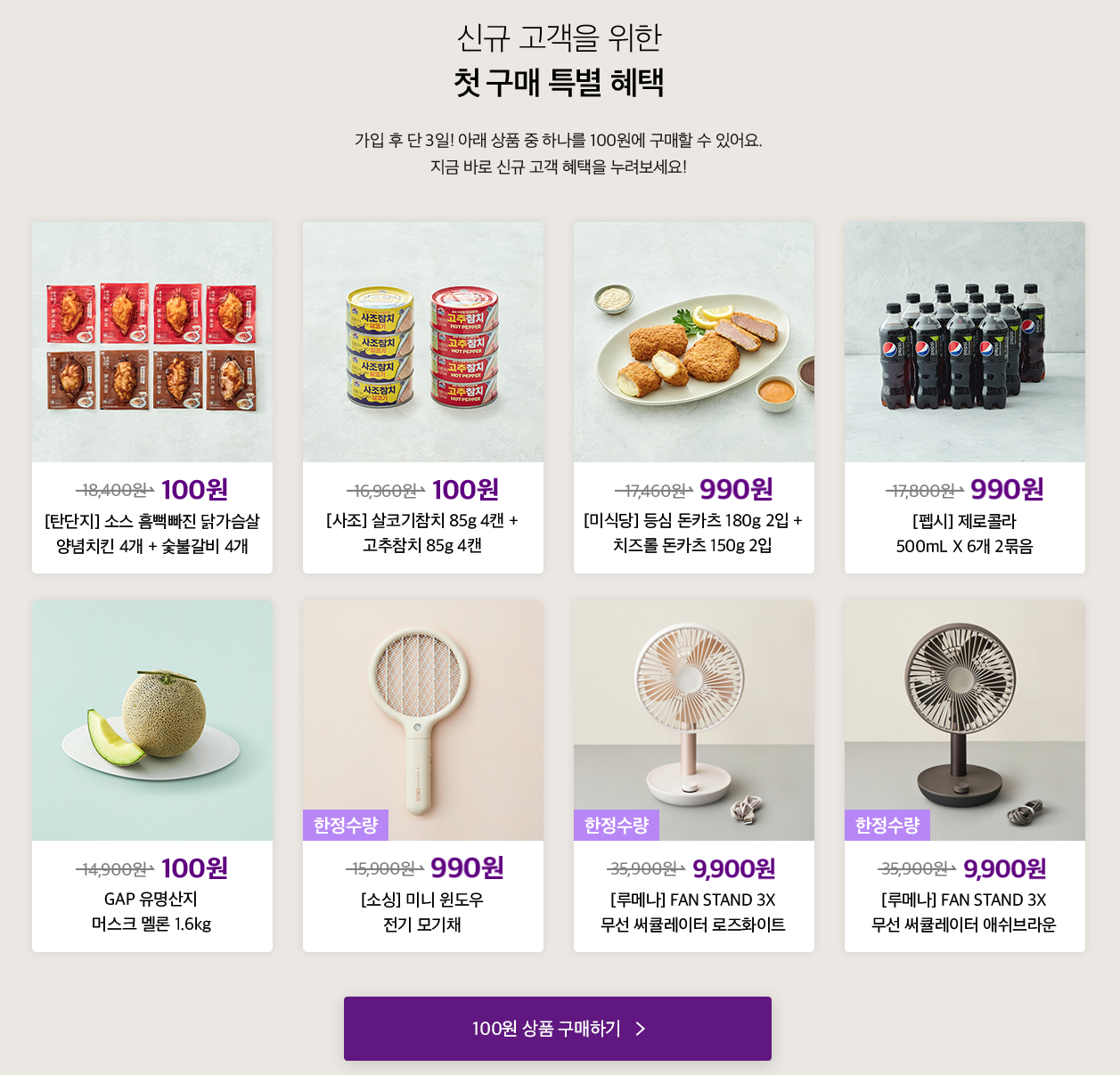Screen dimensions: 1120x1075
Task: Open the GAP 머스크 멜론 1.6kg card
Action: tap(152, 776)
